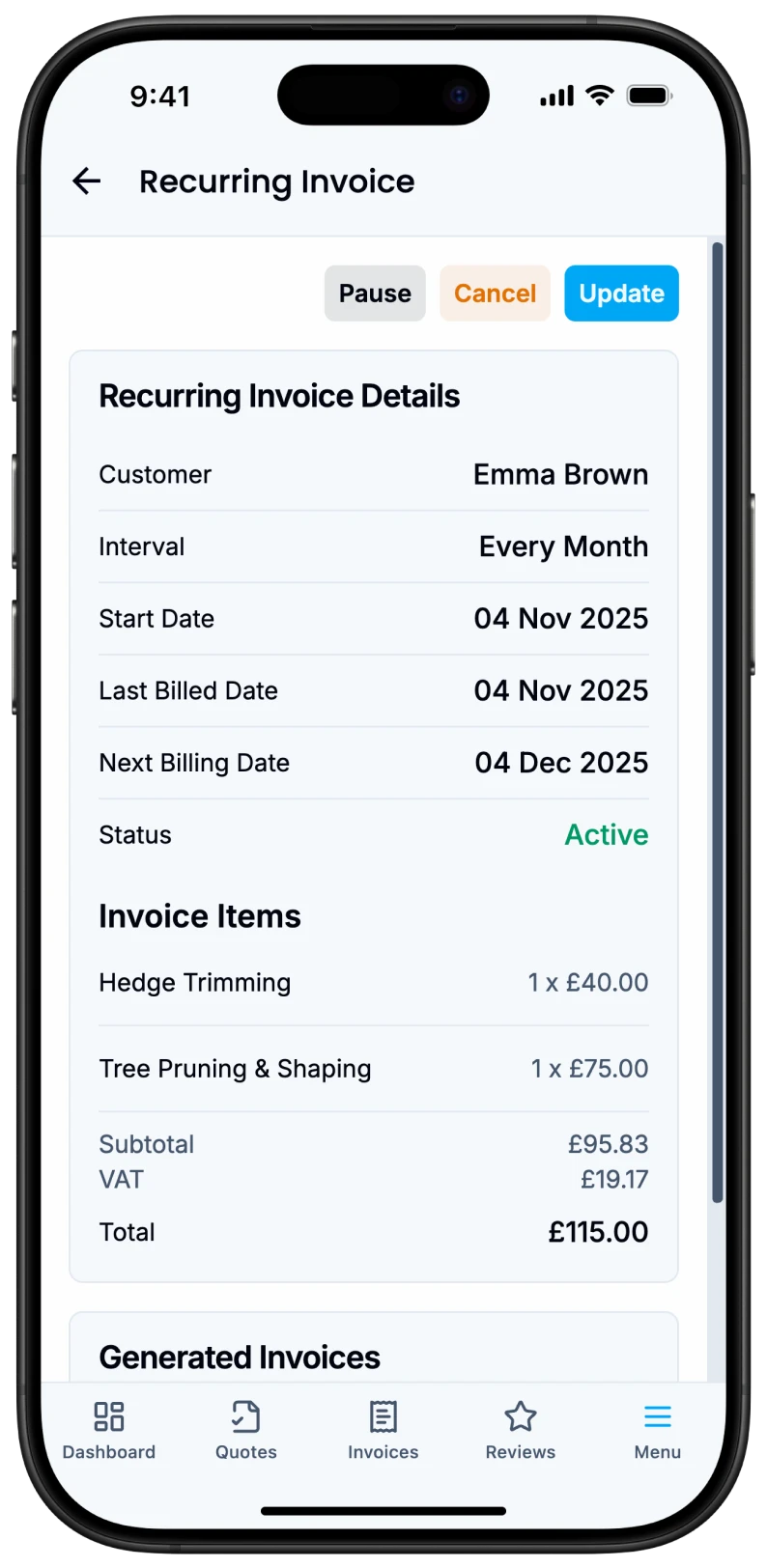Image resolution: width=767 pixels, height=1568 pixels.
Task: Tap the Quotes document icon
Action: click(245, 1415)
